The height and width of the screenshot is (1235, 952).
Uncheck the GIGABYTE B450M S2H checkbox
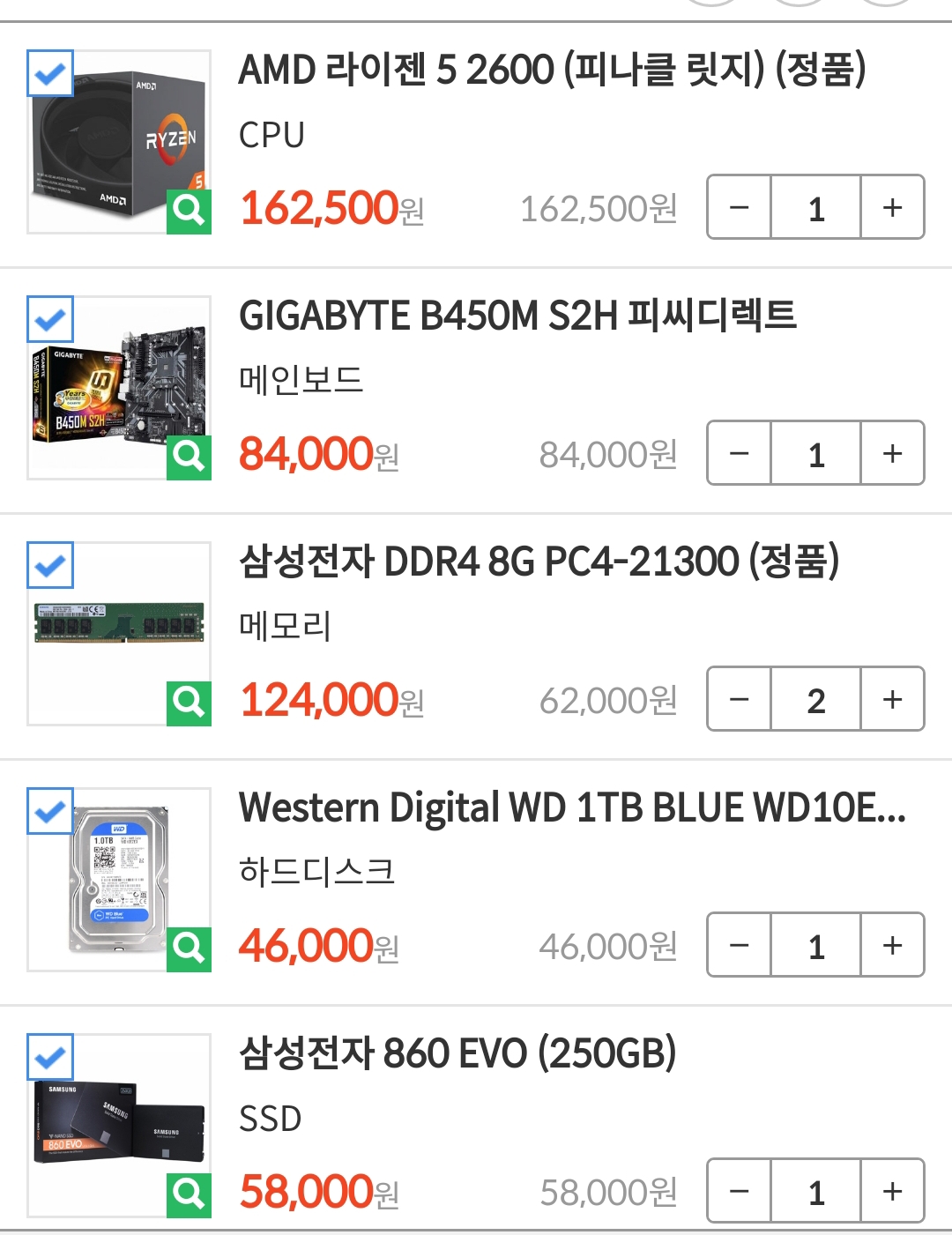click(x=50, y=319)
